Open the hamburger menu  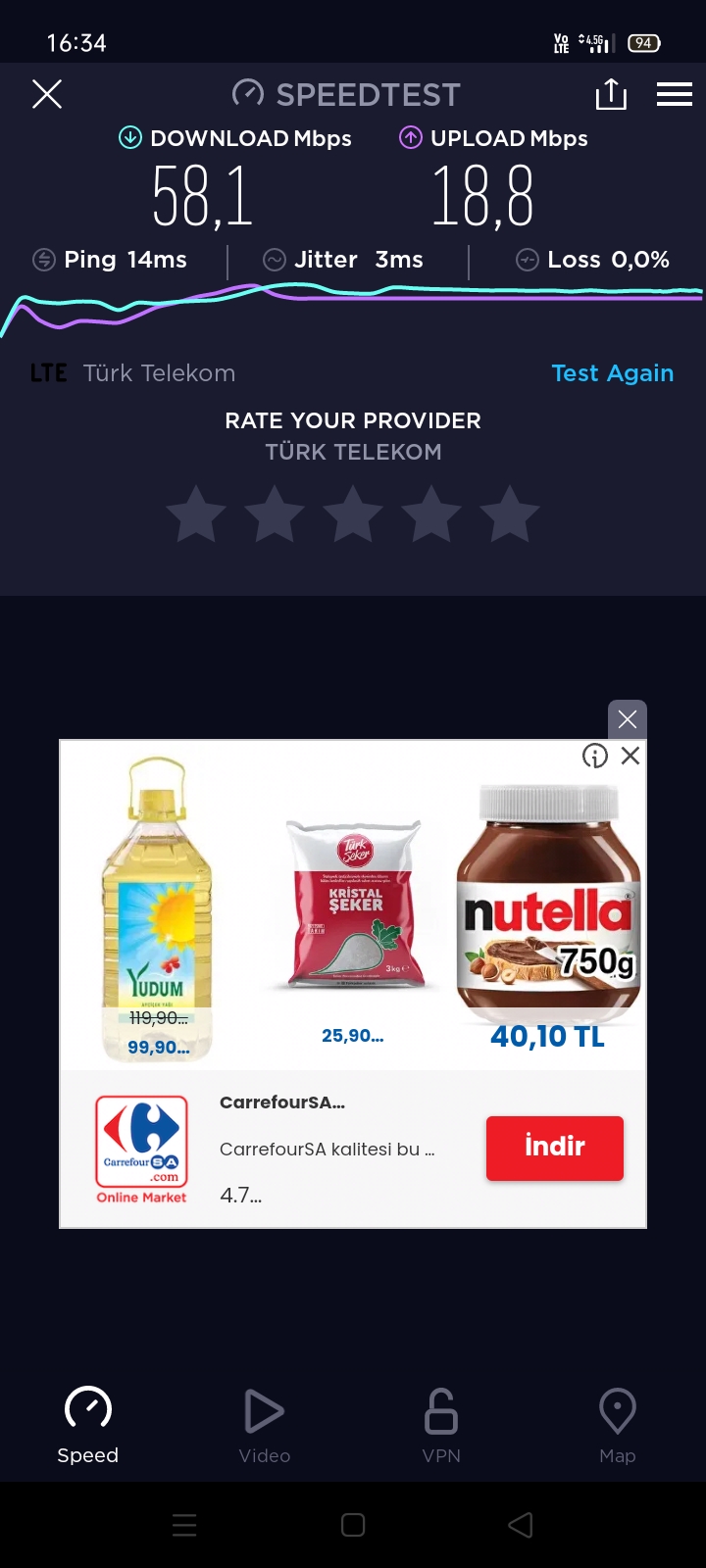coord(675,94)
